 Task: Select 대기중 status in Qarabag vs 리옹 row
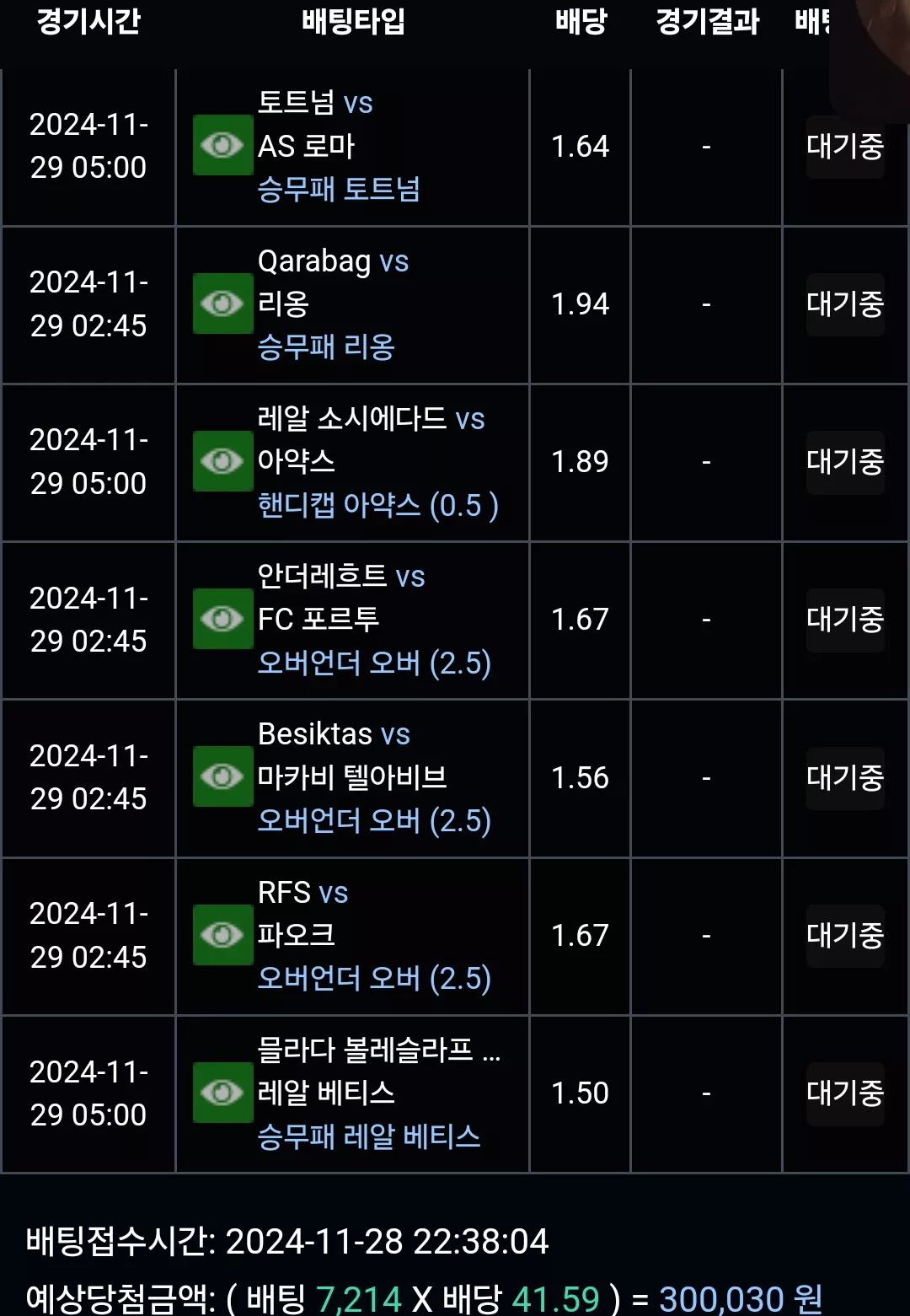coord(845,304)
